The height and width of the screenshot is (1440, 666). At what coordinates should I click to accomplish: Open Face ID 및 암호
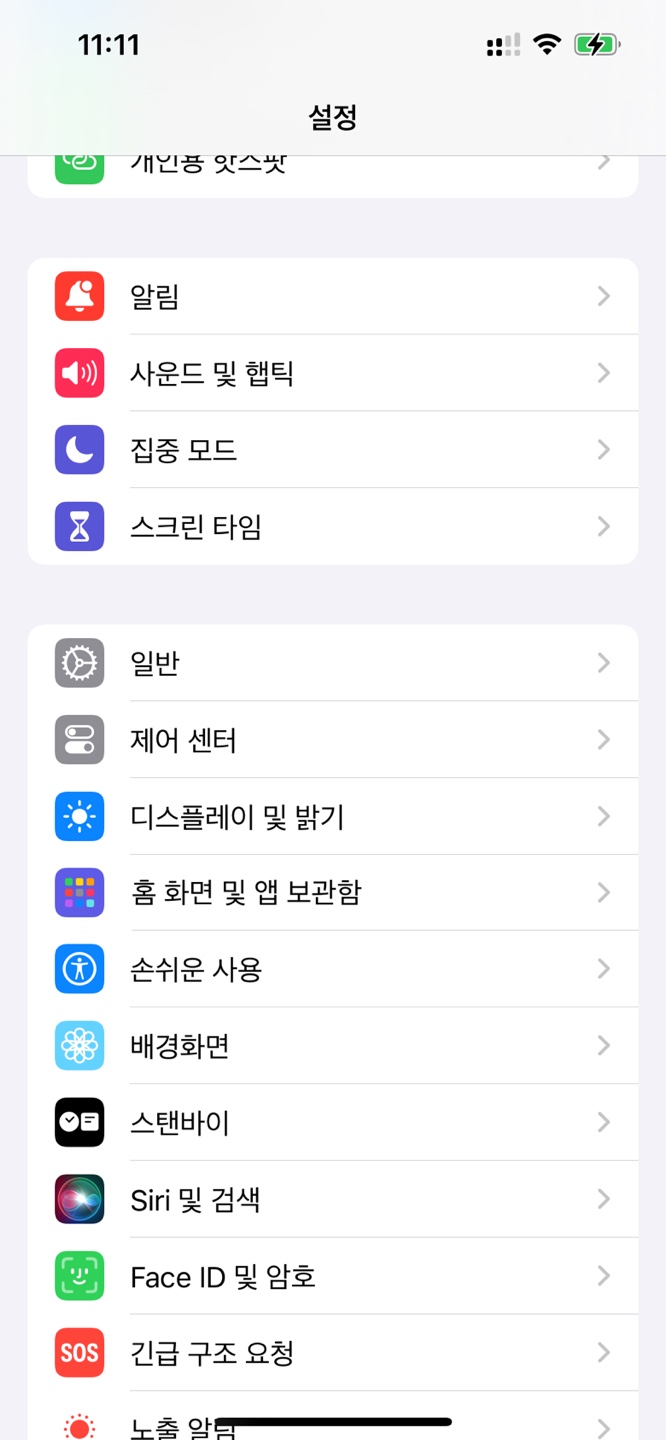(x=332, y=1277)
